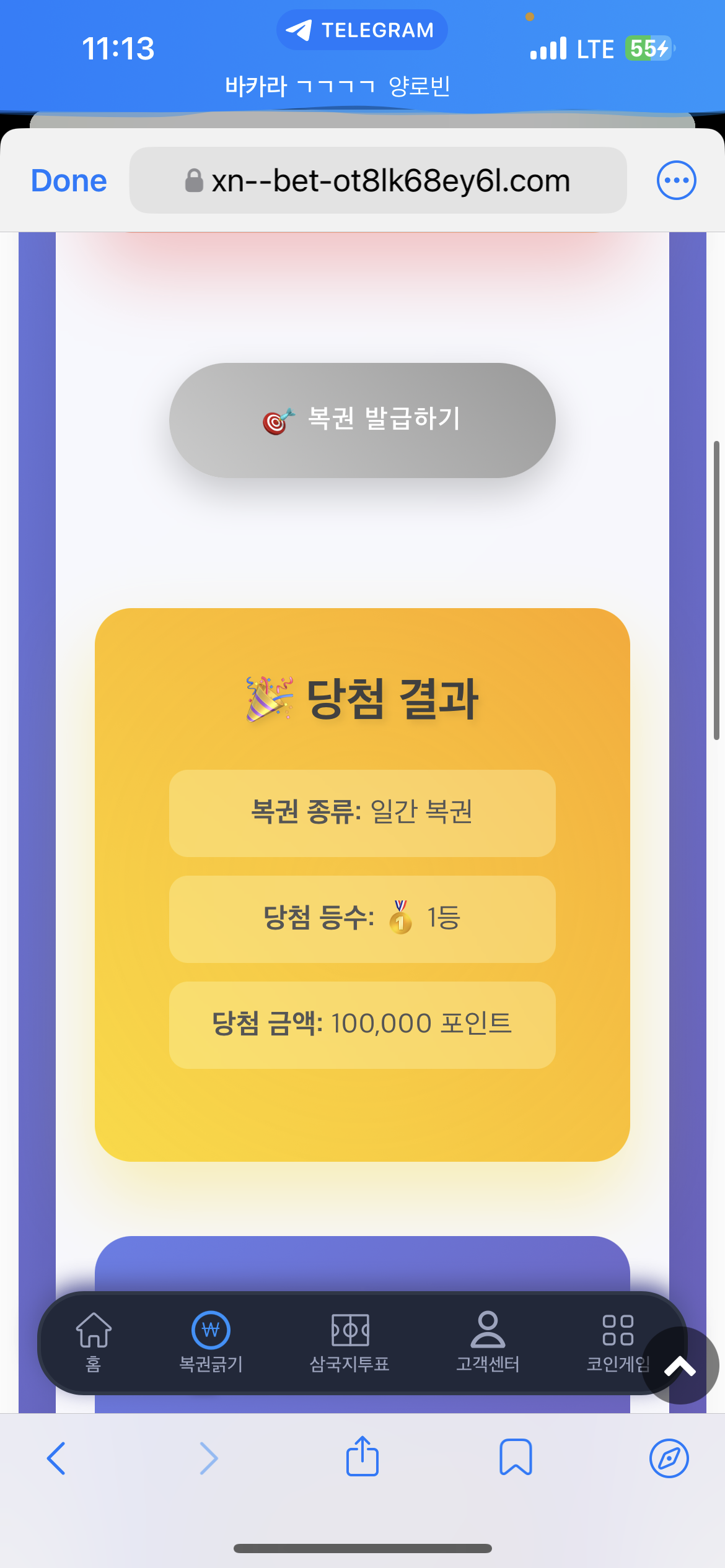Share this page via the share icon
The height and width of the screenshot is (1568, 725).
[x=362, y=1456]
